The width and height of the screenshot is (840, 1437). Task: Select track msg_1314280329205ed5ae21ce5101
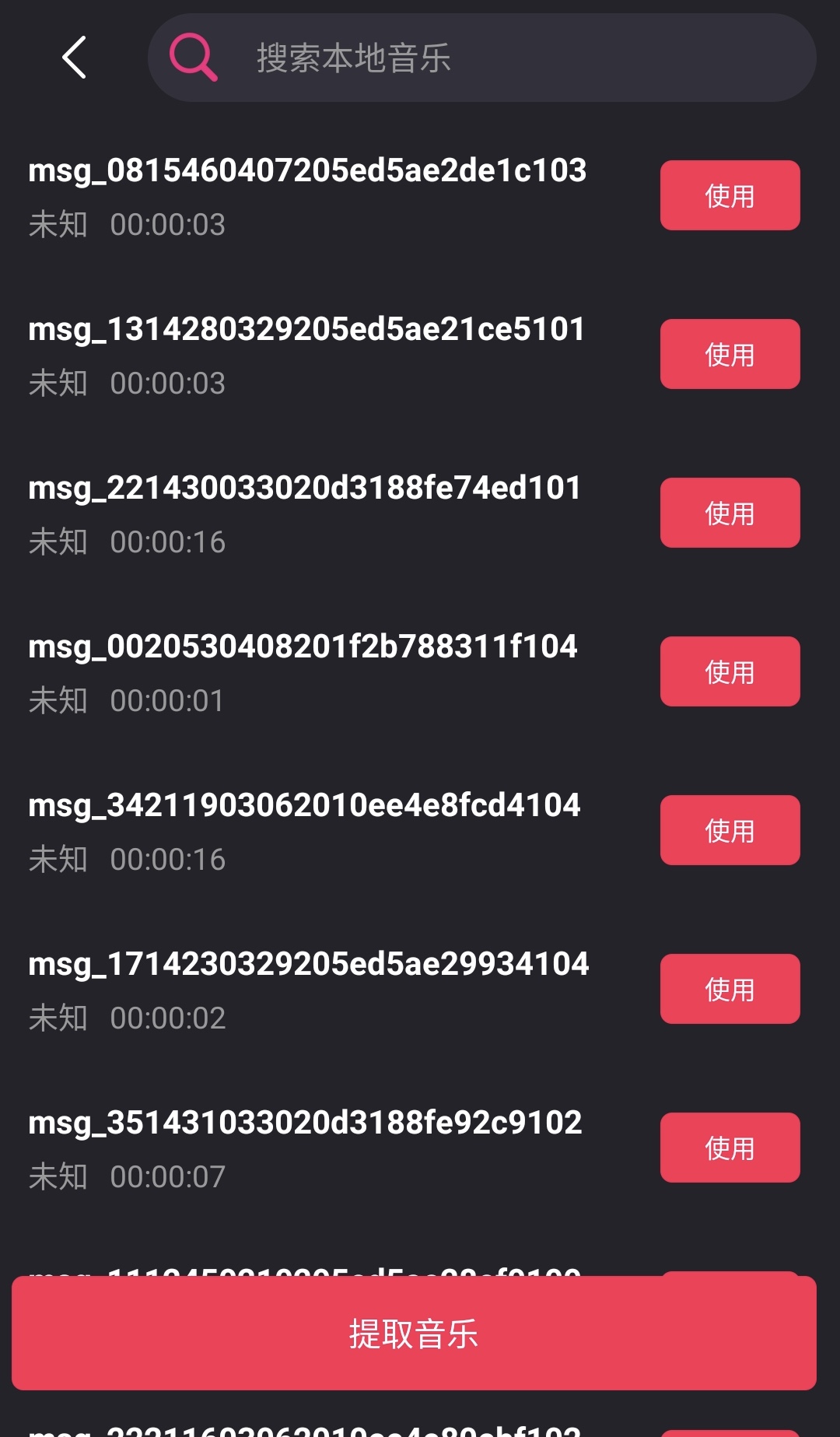tap(307, 331)
